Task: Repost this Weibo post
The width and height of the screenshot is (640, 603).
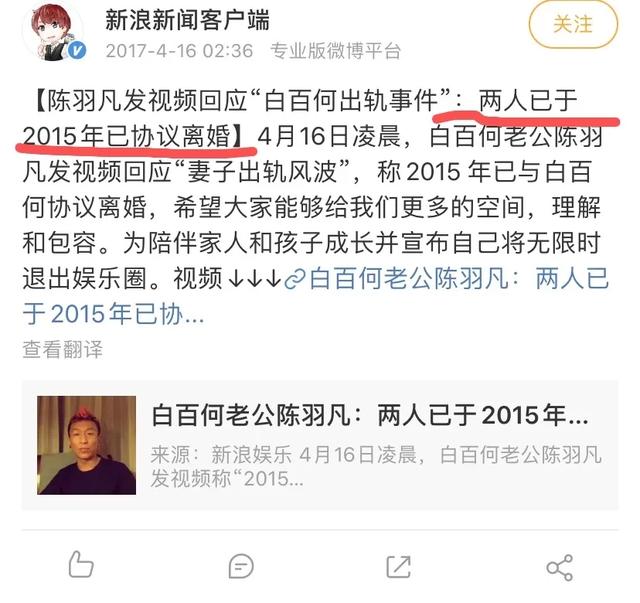Action: pos(399,566)
